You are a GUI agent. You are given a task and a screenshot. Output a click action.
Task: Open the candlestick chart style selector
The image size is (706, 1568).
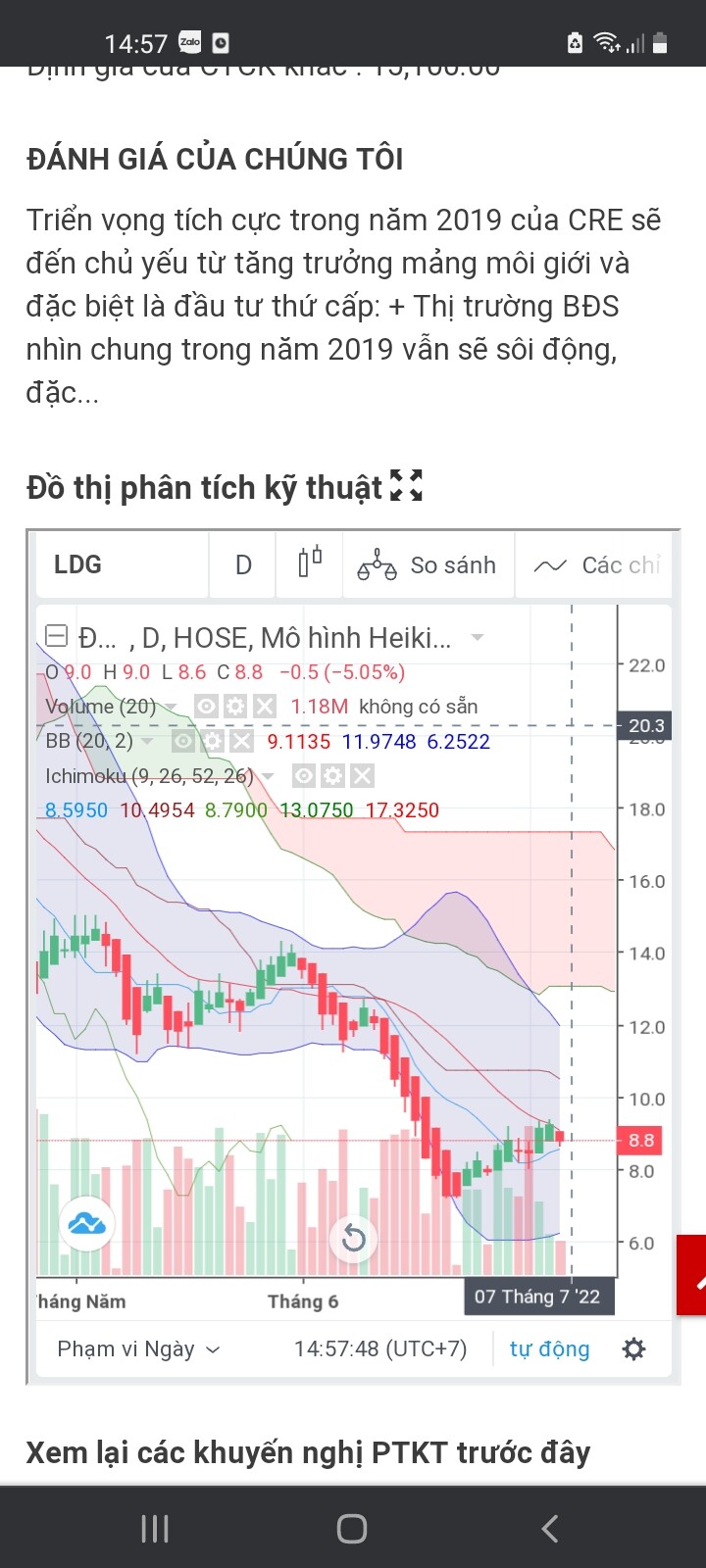click(310, 563)
